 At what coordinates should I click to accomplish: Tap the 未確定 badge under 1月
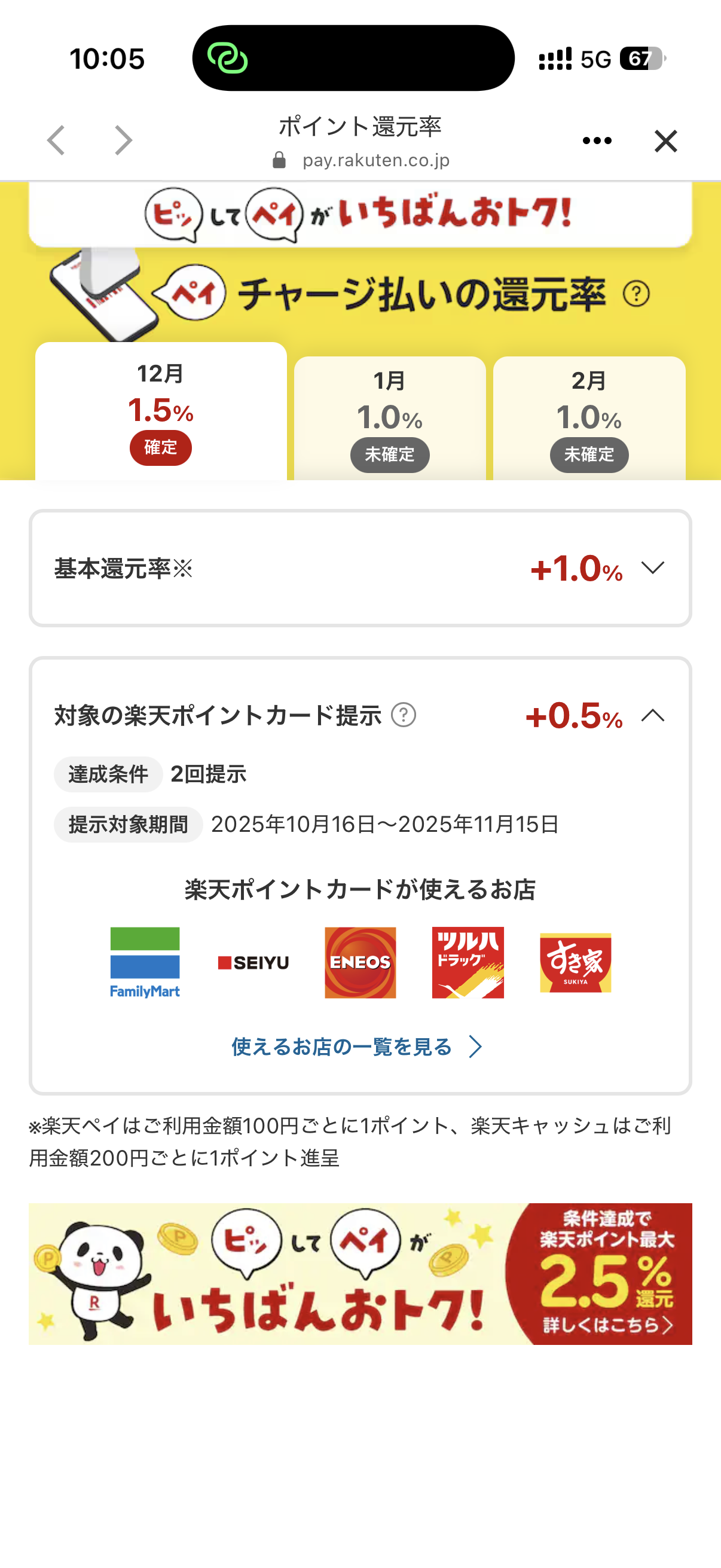point(390,454)
